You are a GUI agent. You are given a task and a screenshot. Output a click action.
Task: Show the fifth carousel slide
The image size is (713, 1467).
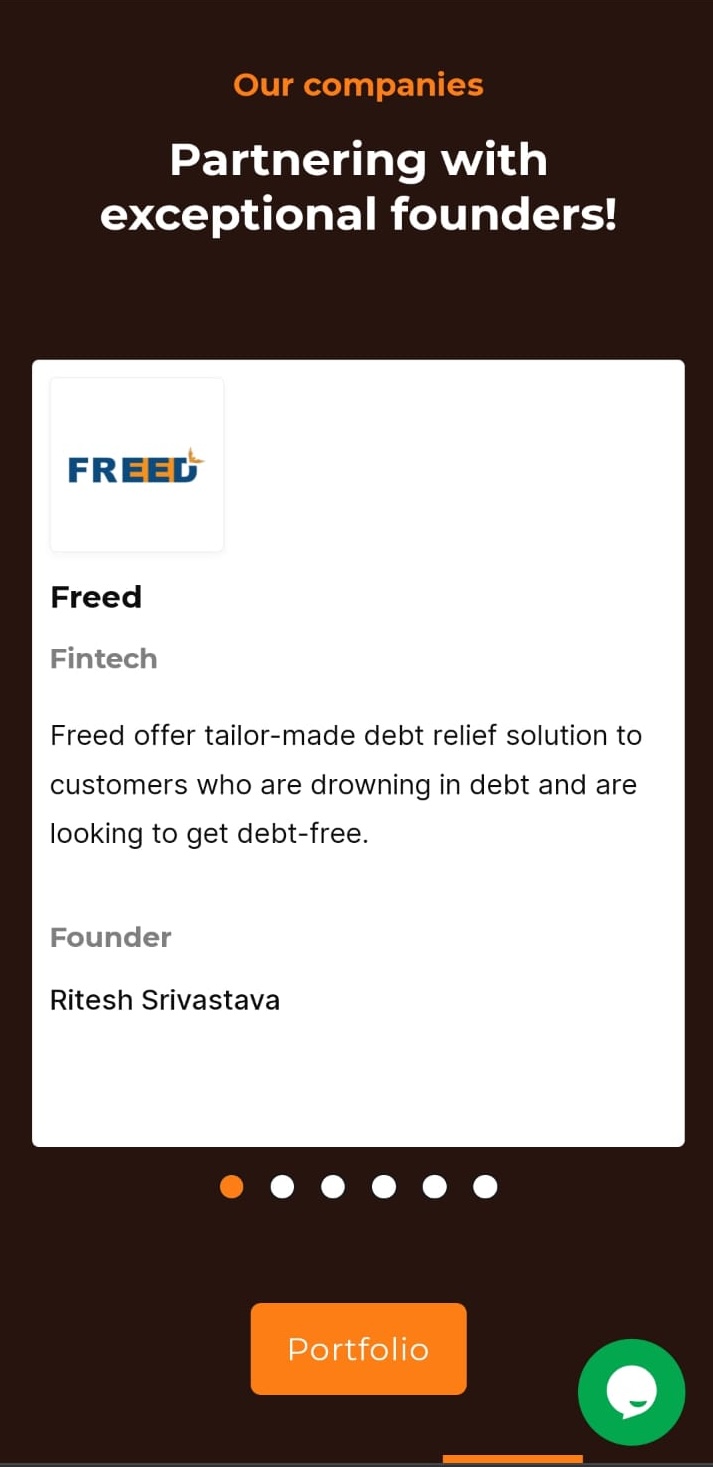[x=434, y=1186]
